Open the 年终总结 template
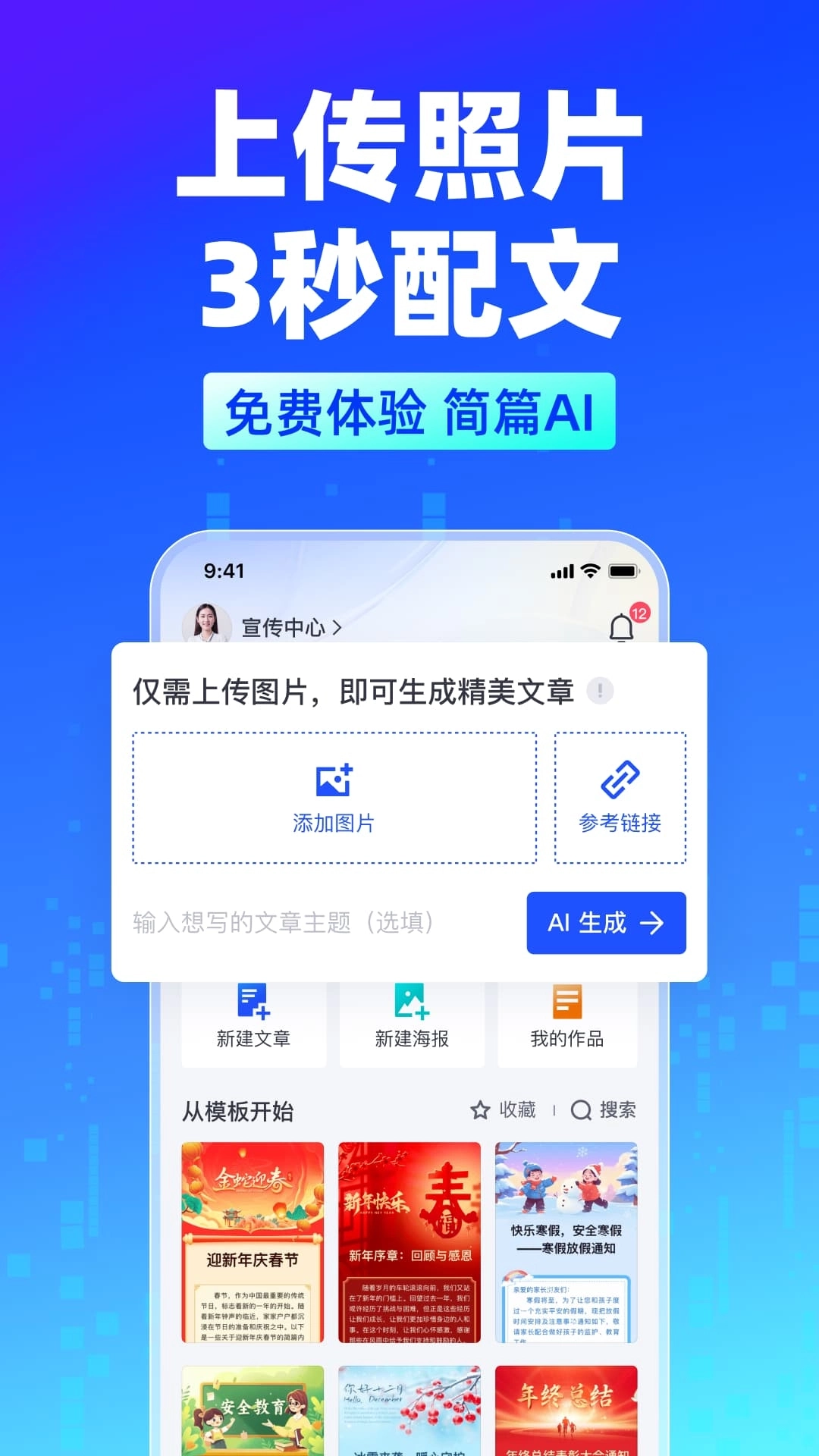The height and width of the screenshot is (1456, 819). (x=567, y=1410)
